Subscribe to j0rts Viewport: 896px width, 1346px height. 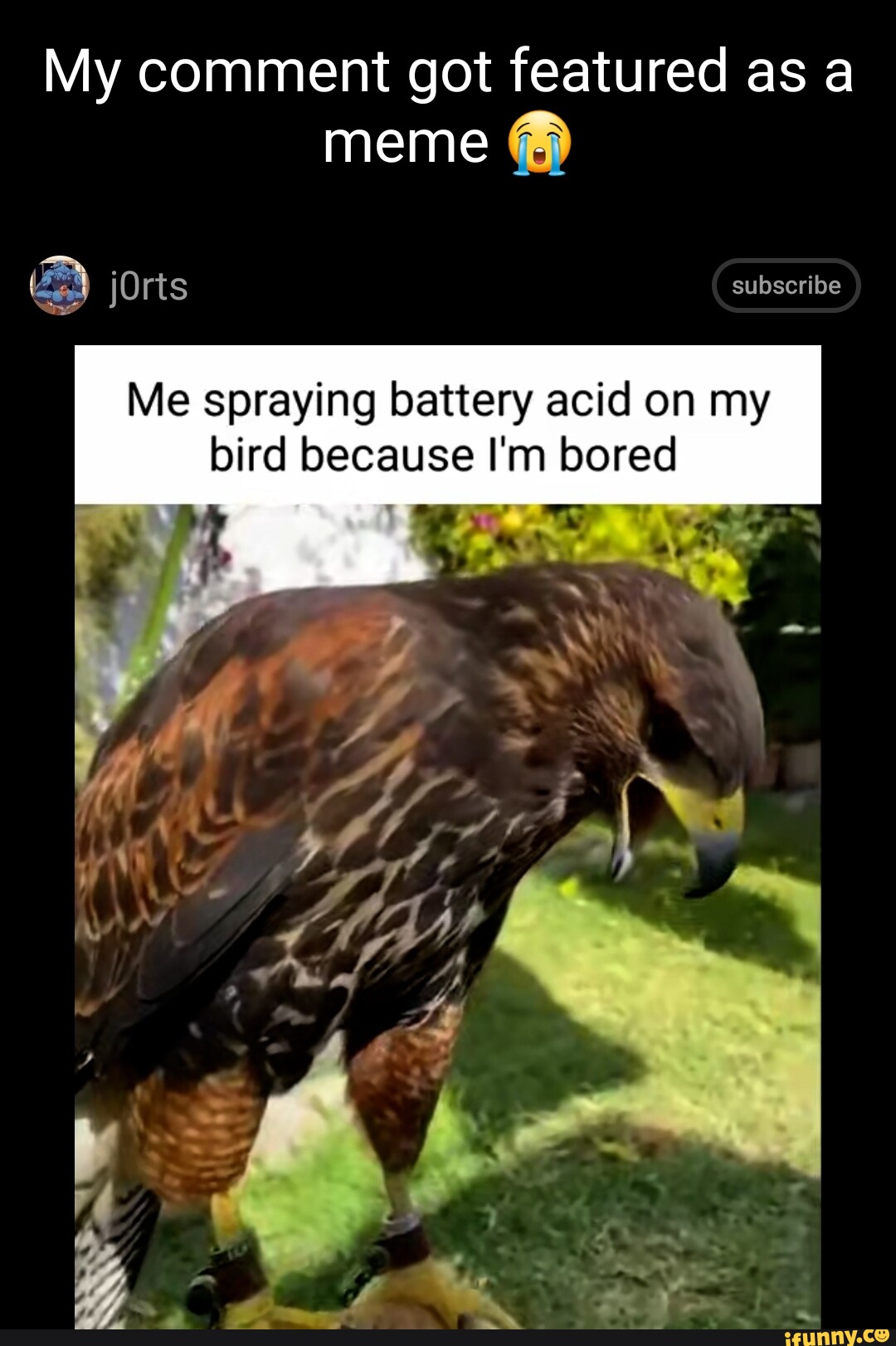[x=786, y=285]
